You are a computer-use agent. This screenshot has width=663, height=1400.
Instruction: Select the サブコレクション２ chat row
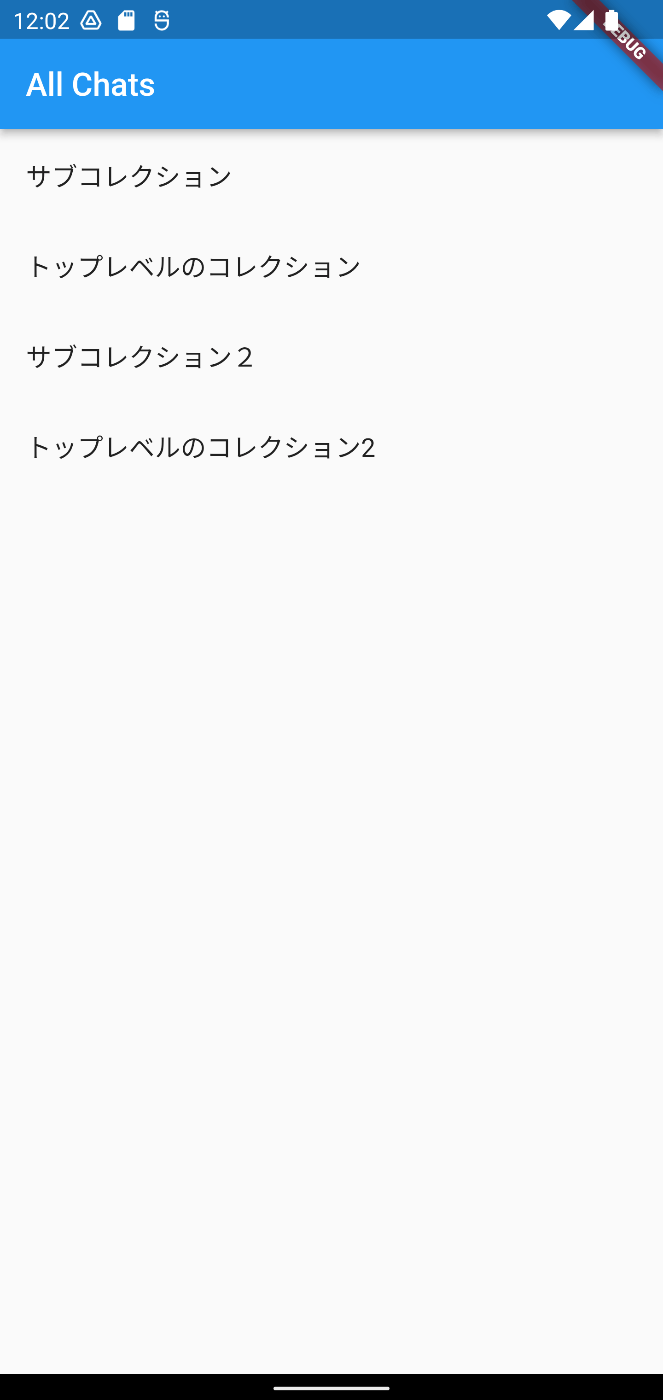(x=331, y=356)
